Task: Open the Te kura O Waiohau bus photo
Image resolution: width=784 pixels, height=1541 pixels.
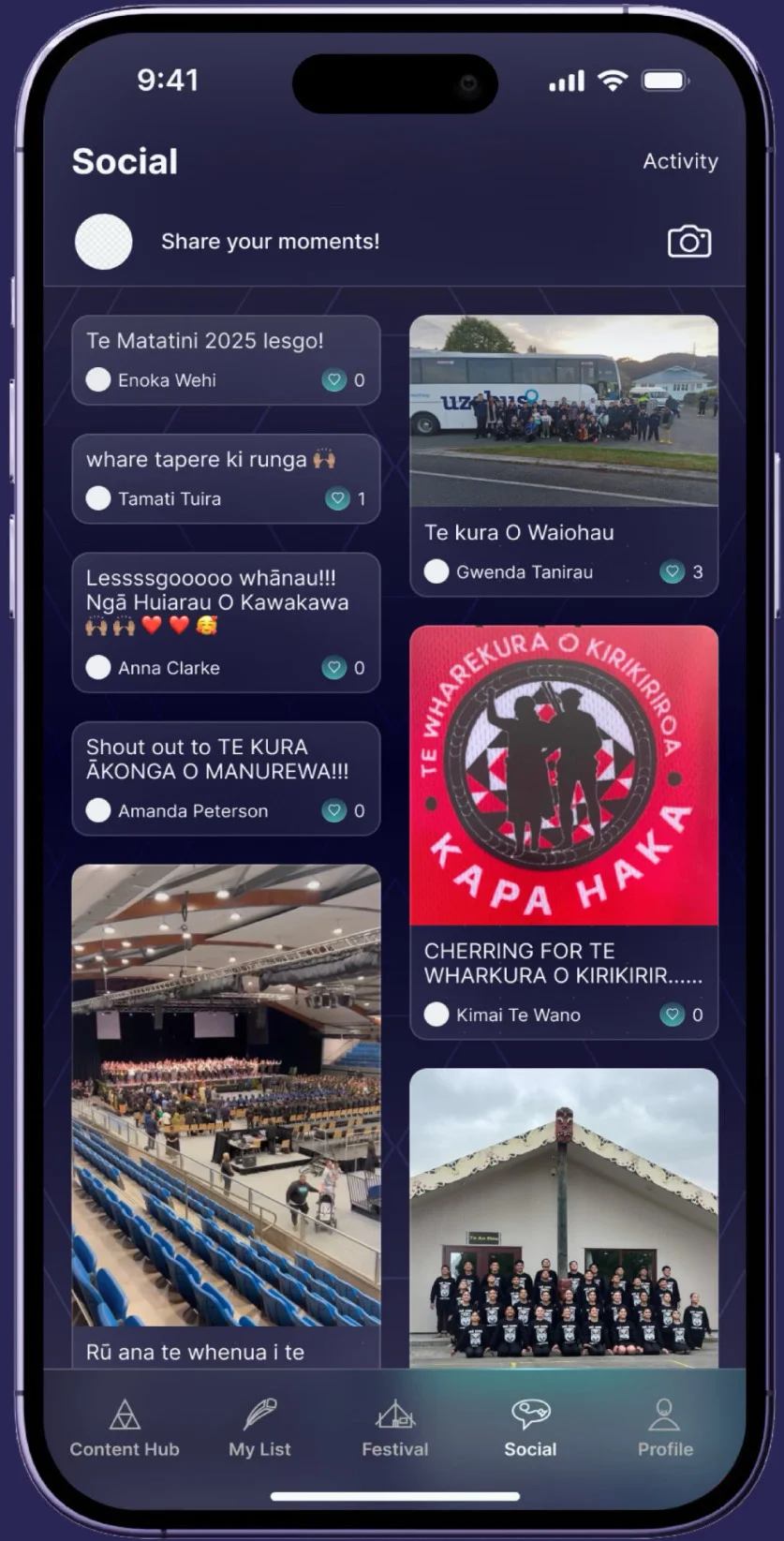Action: (564, 410)
